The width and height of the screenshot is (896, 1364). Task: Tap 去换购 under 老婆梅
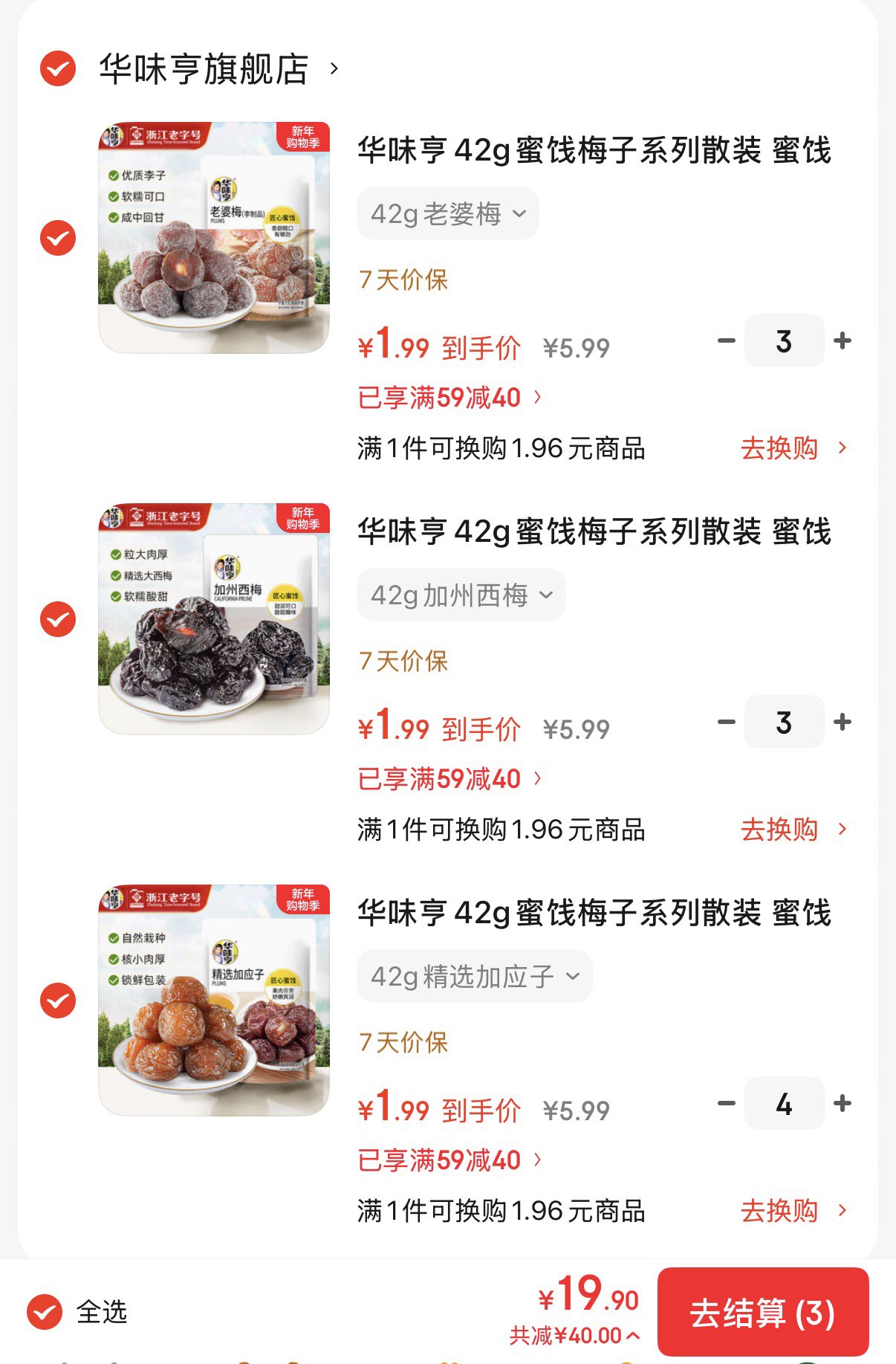coord(792,448)
